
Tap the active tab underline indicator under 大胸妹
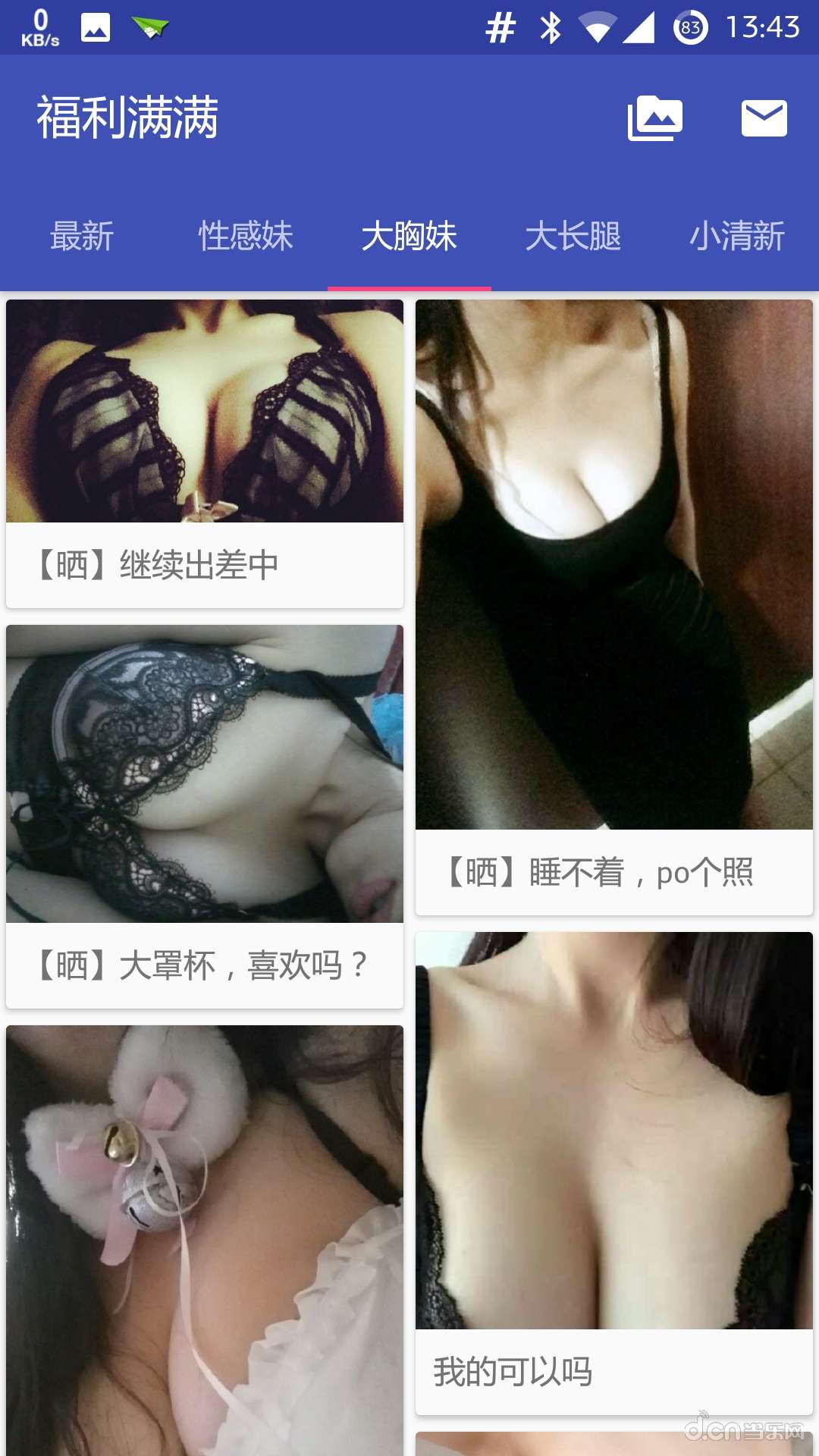(409, 288)
